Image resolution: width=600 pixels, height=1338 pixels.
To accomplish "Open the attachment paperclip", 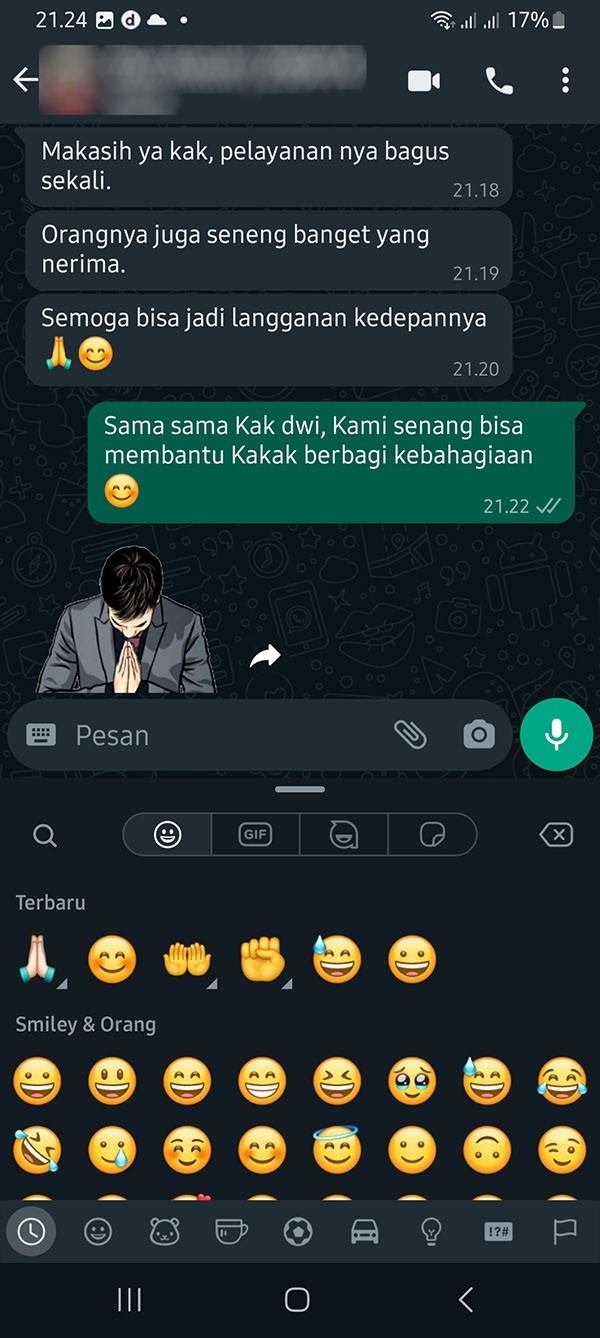I will (410, 735).
